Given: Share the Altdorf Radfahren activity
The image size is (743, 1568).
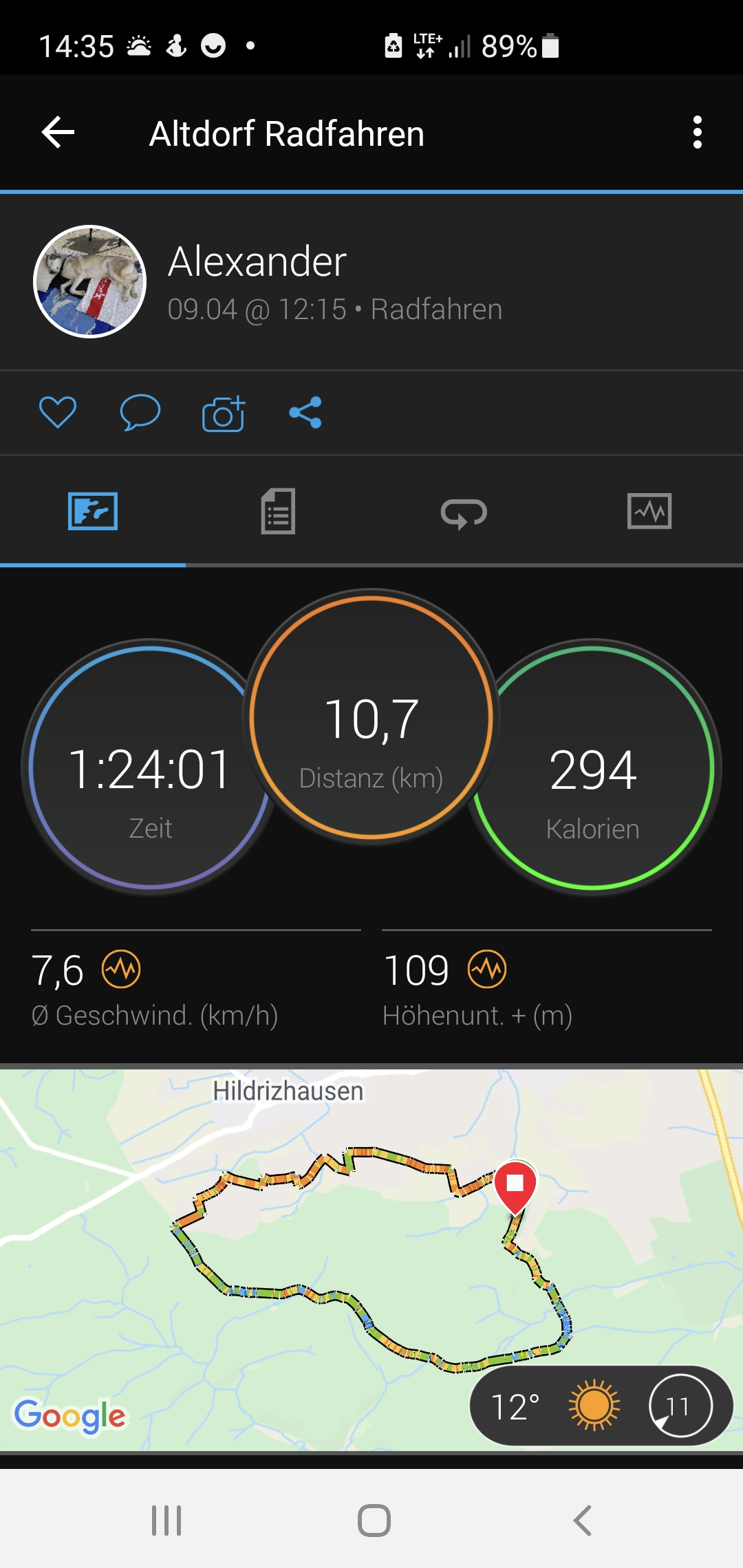Looking at the screenshot, I should (x=305, y=413).
